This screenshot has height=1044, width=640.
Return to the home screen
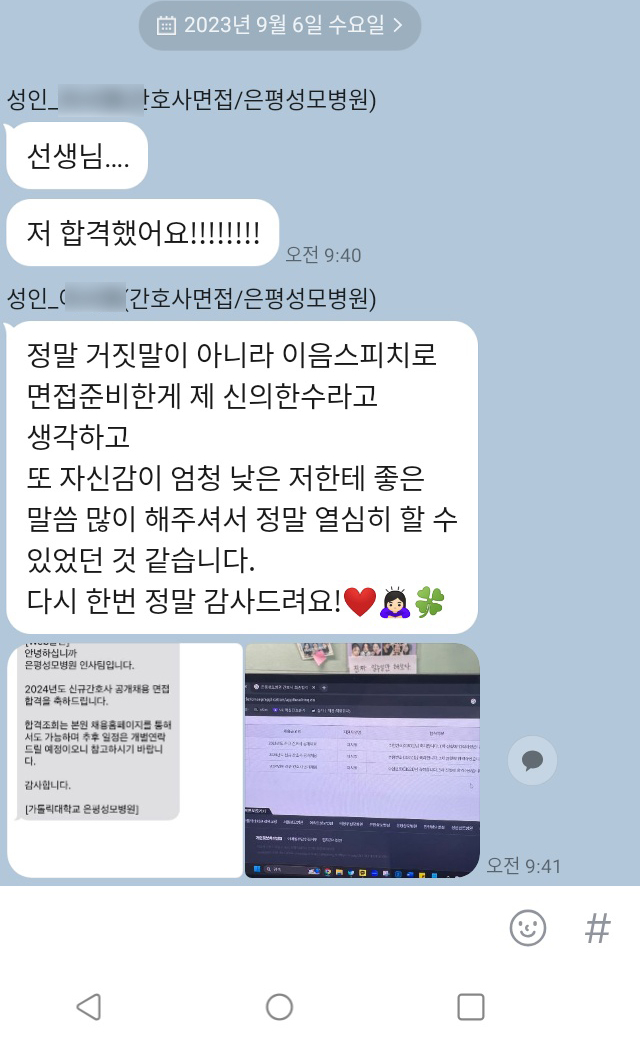tap(279, 1006)
